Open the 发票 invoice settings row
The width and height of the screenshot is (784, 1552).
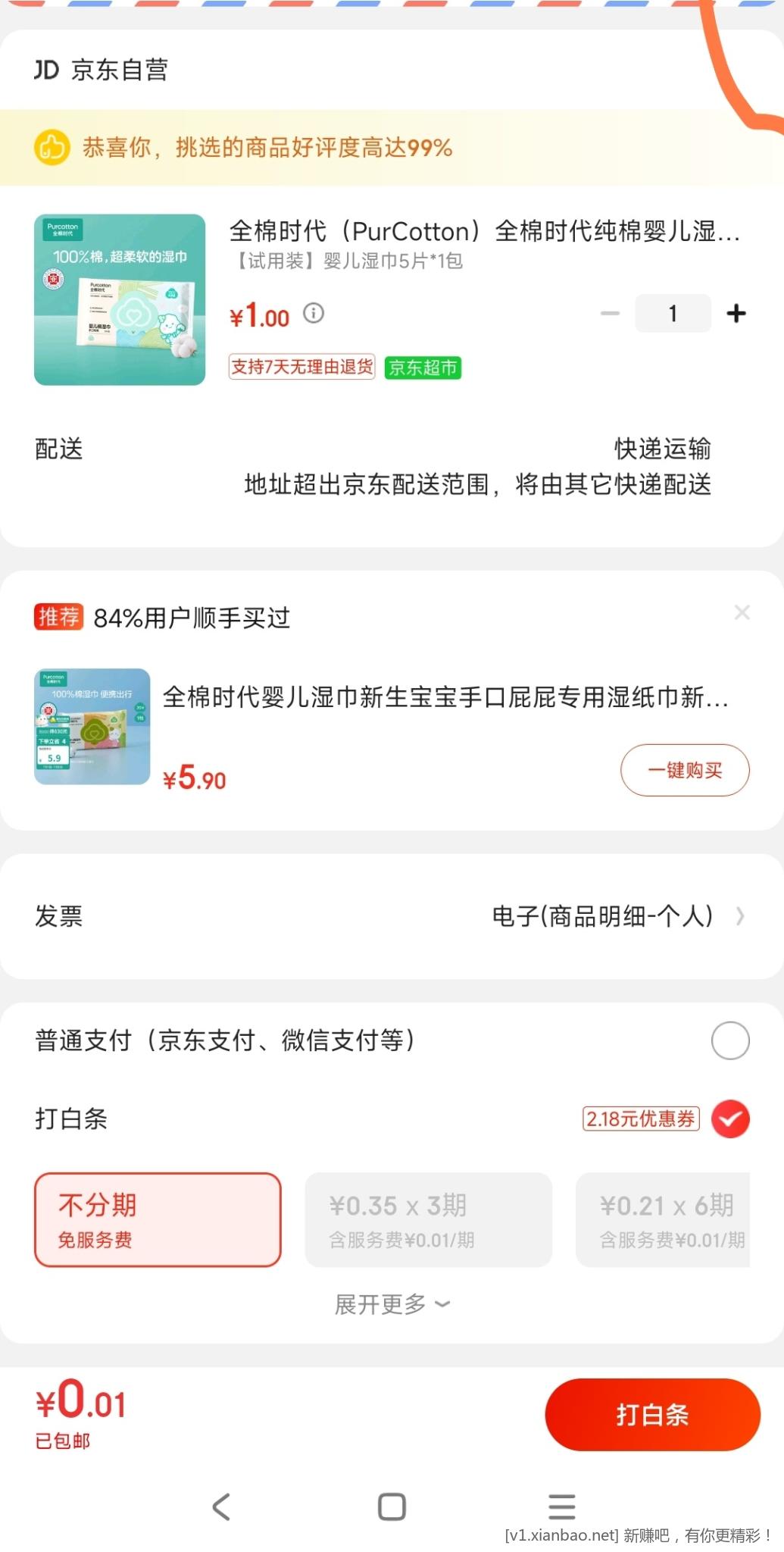tap(392, 916)
